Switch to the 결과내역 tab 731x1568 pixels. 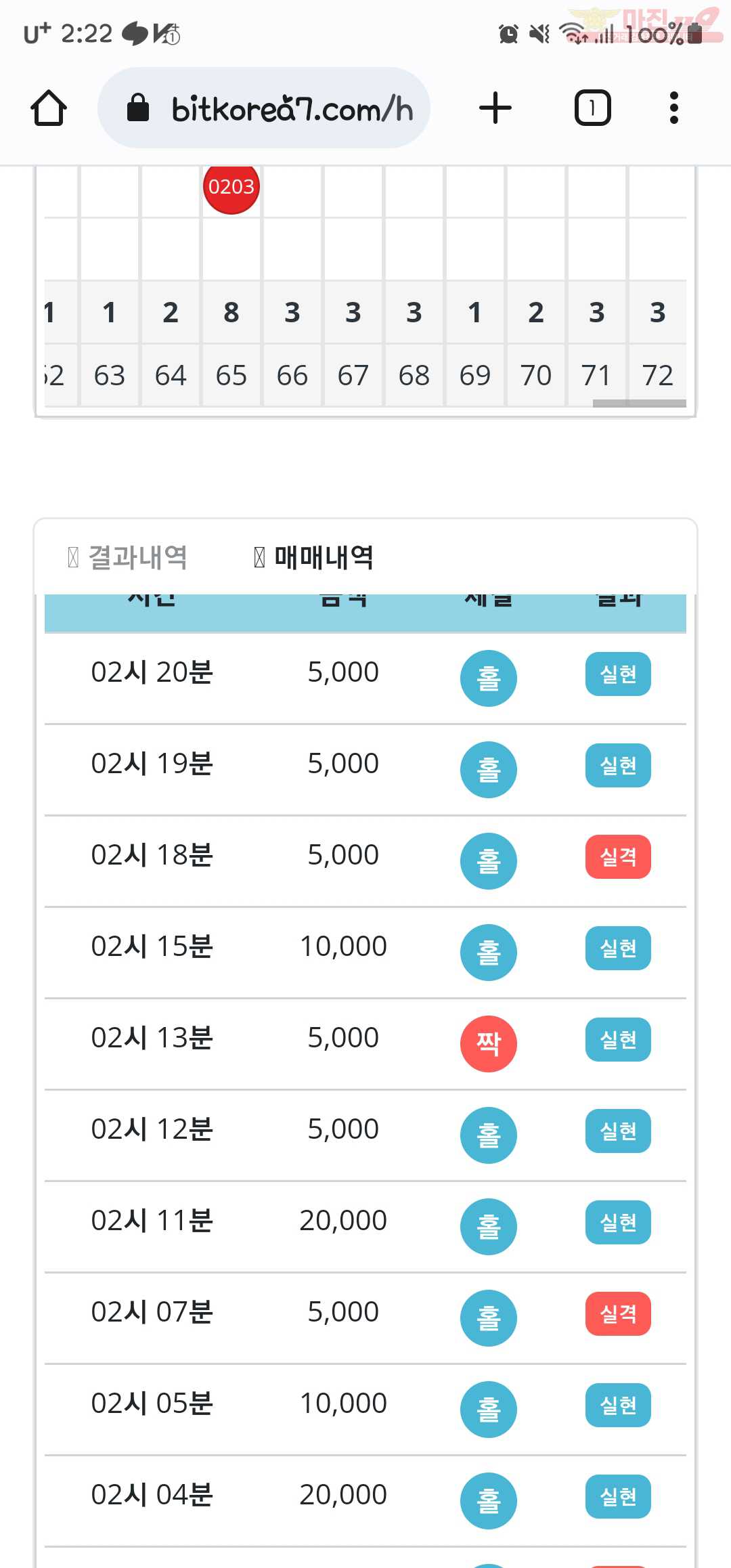(x=128, y=557)
